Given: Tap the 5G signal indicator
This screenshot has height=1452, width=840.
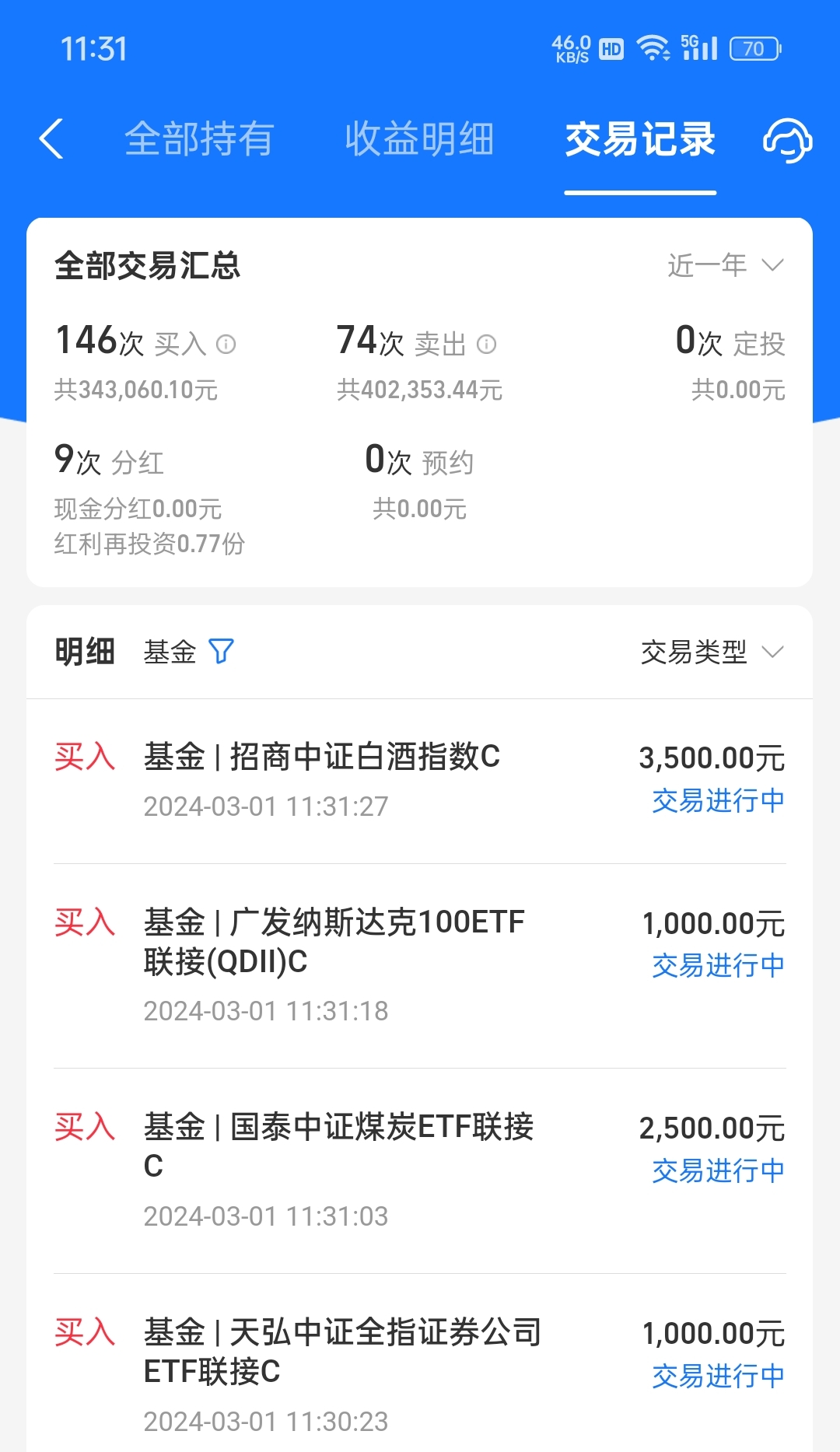Looking at the screenshot, I should click(699, 48).
